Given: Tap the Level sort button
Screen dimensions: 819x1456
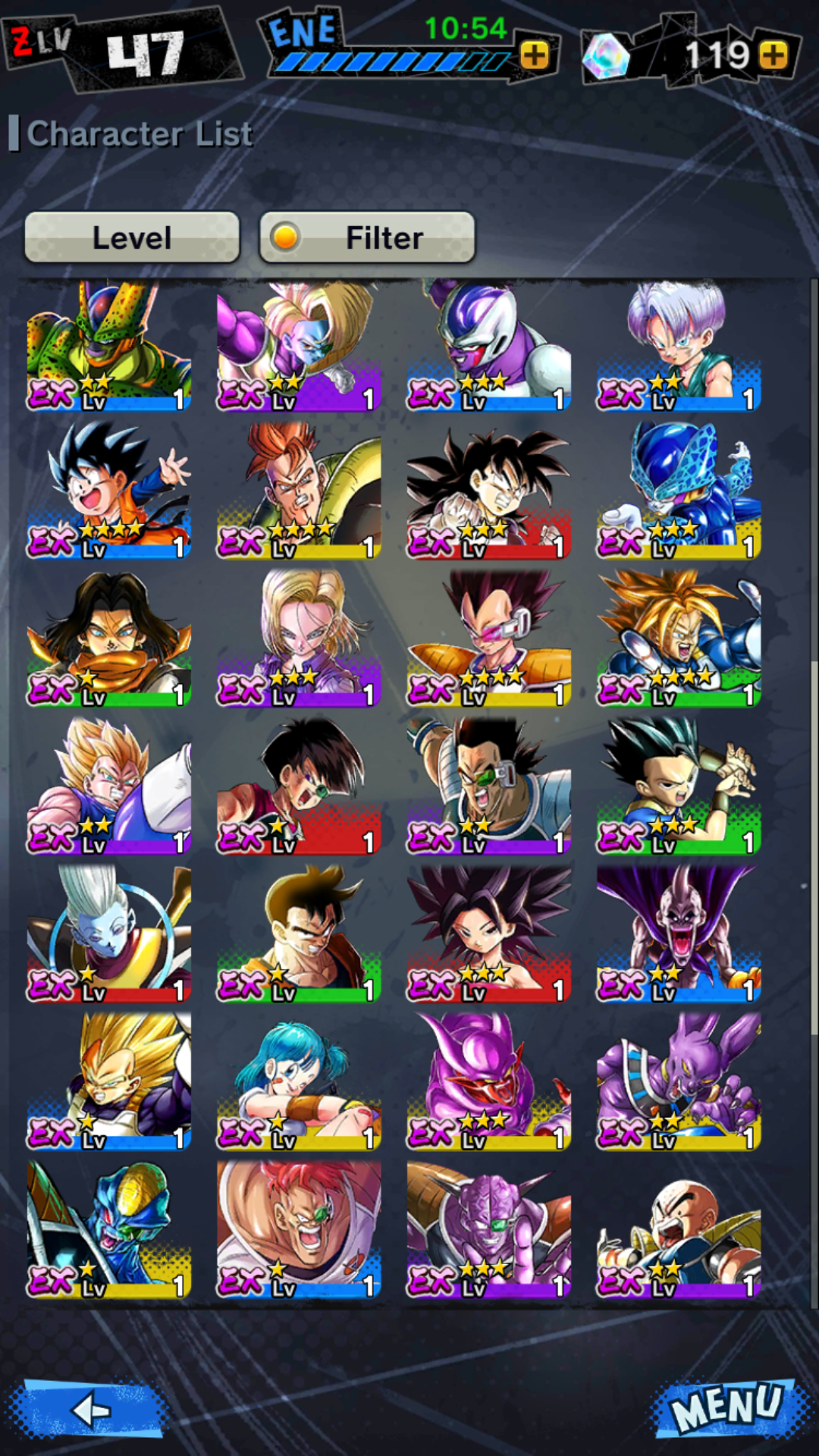Looking at the screenshot, I should (132, 237).
